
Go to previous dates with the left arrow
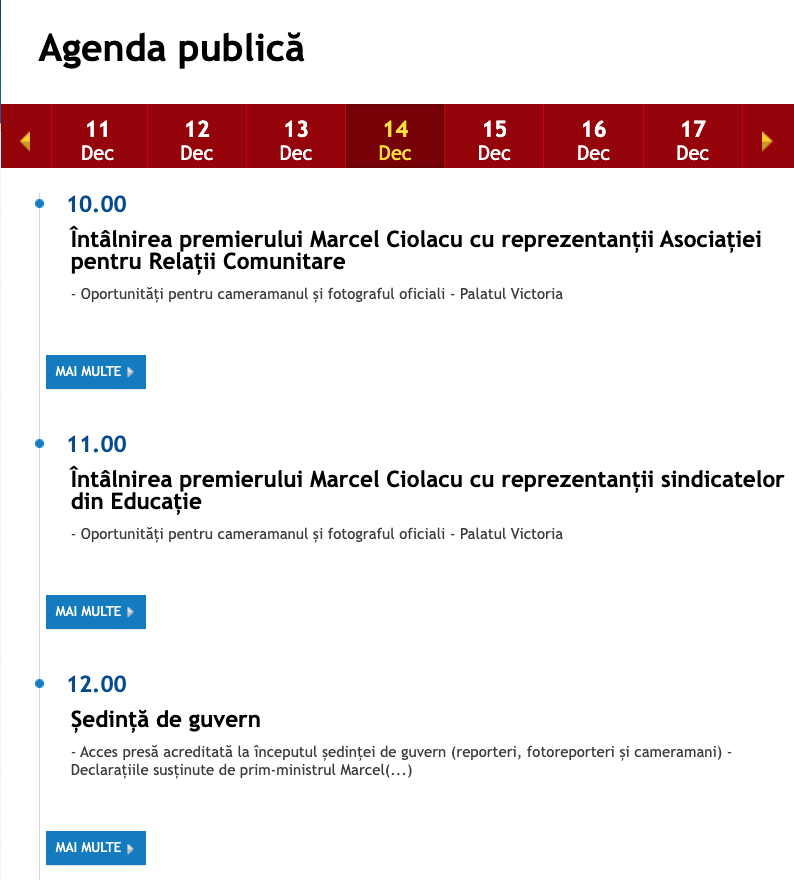tap(26, 141)
